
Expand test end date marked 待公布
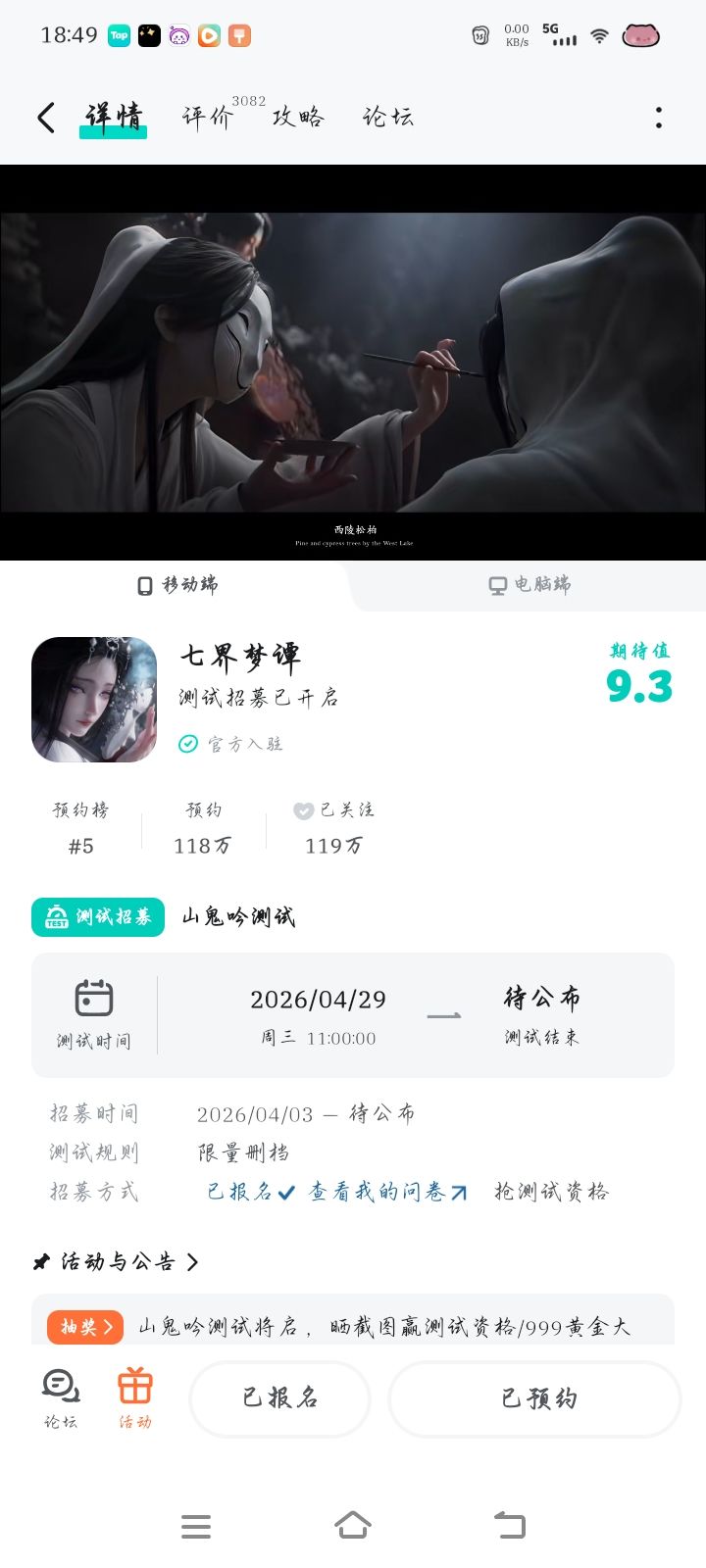[x=540, y=998]
